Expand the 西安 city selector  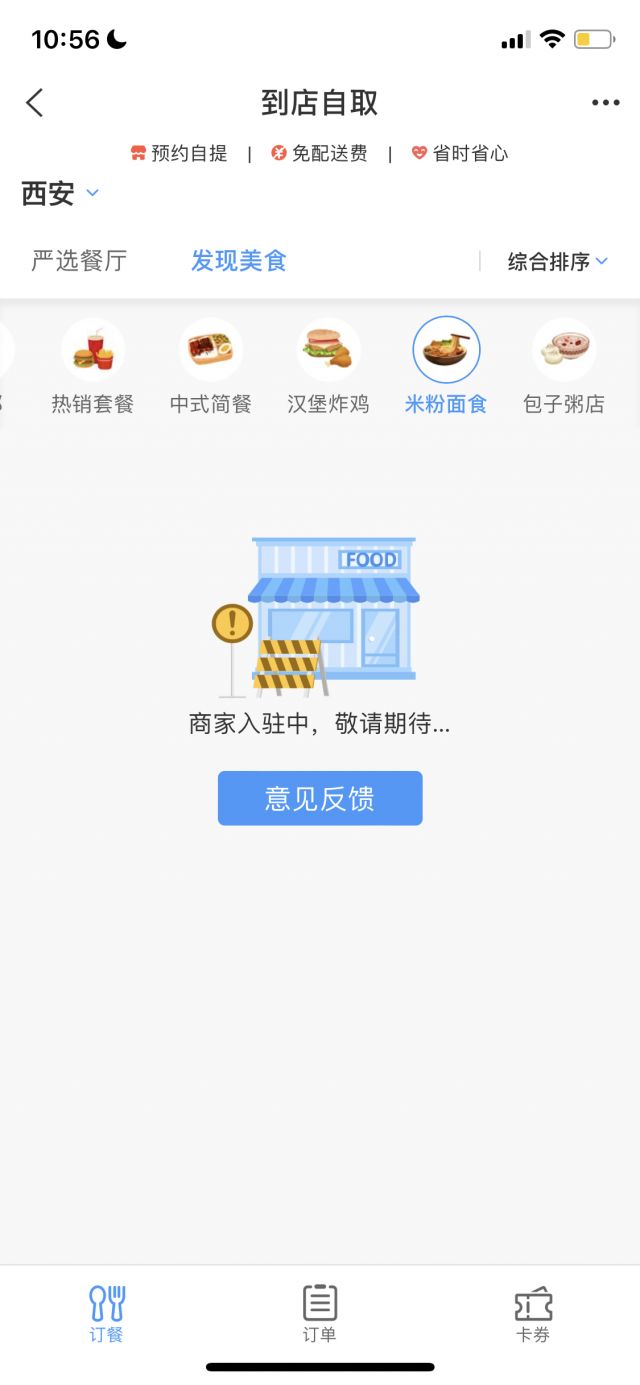60,193
